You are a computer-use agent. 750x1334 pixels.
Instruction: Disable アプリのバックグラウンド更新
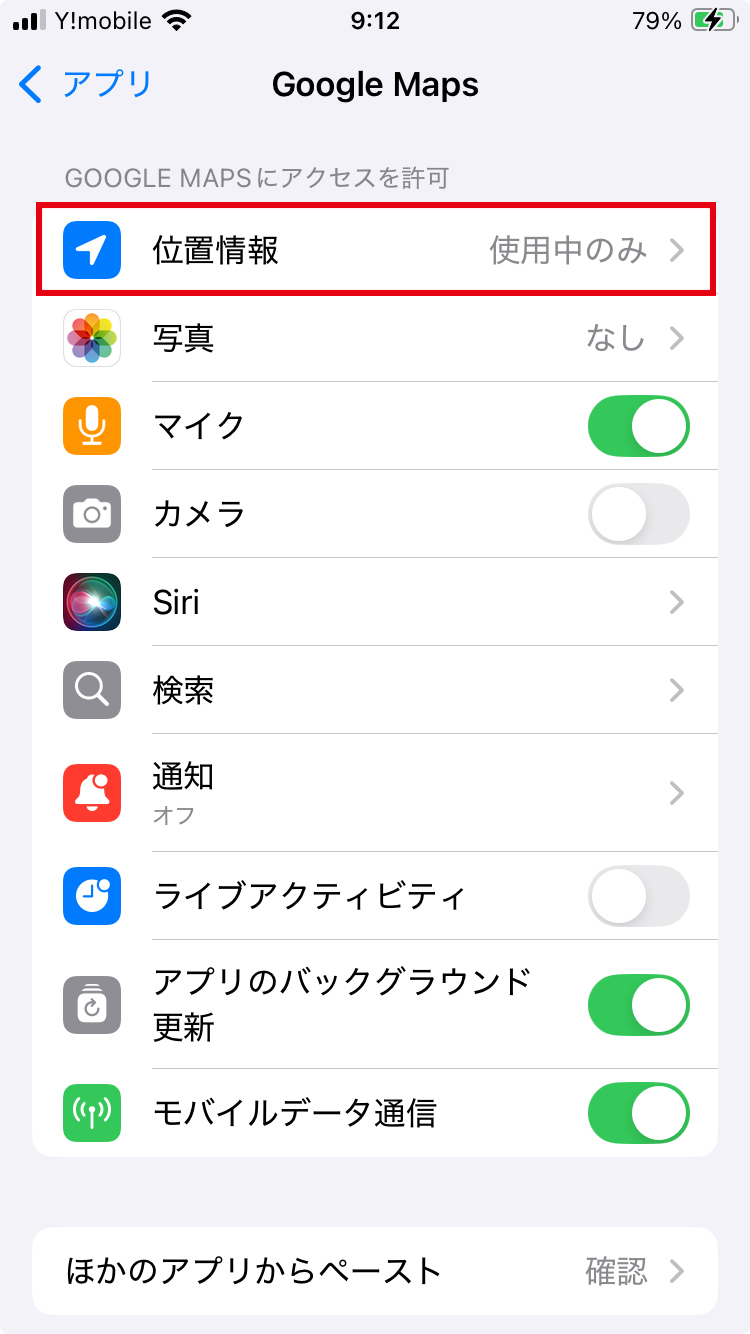point(638,1004)
